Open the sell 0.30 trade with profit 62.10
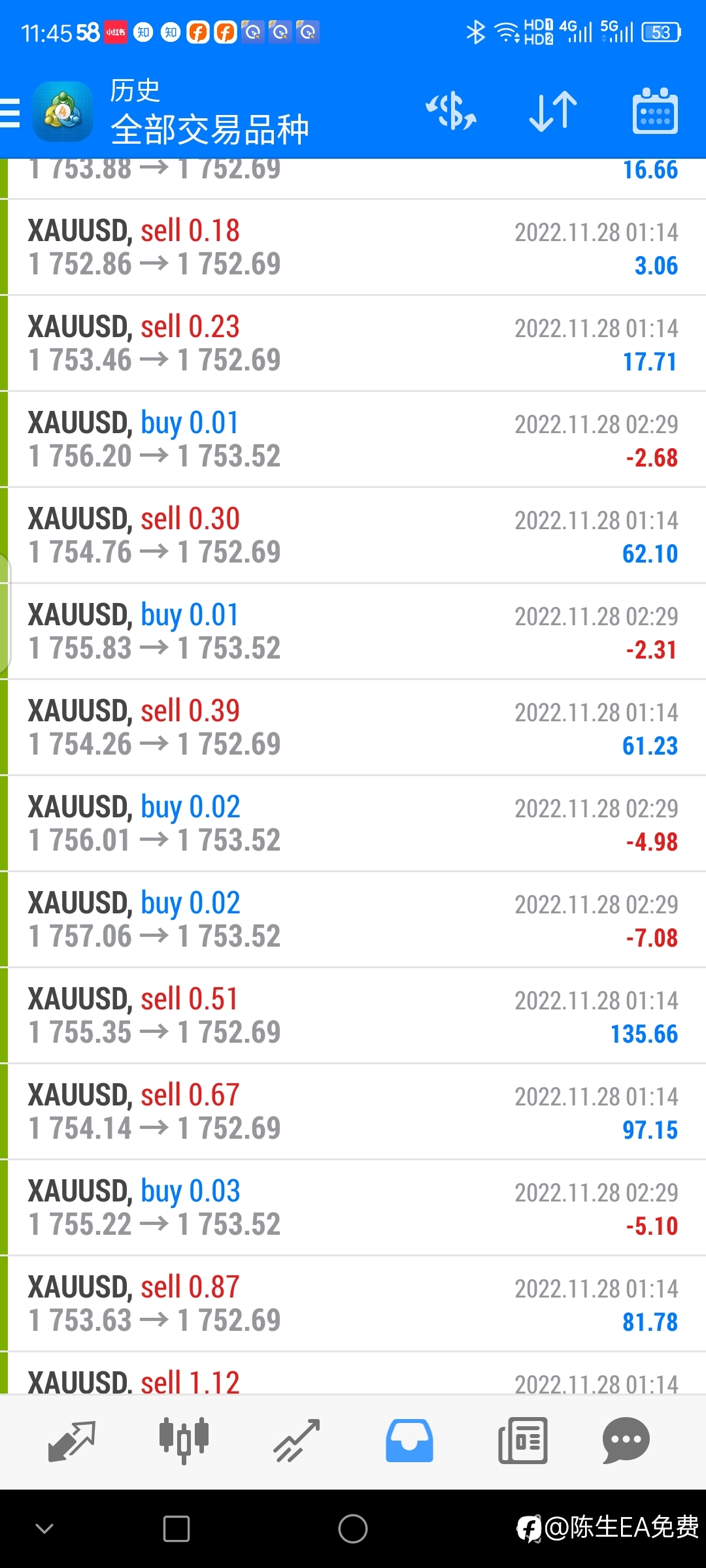706x1568 pixels. point(353,536)
